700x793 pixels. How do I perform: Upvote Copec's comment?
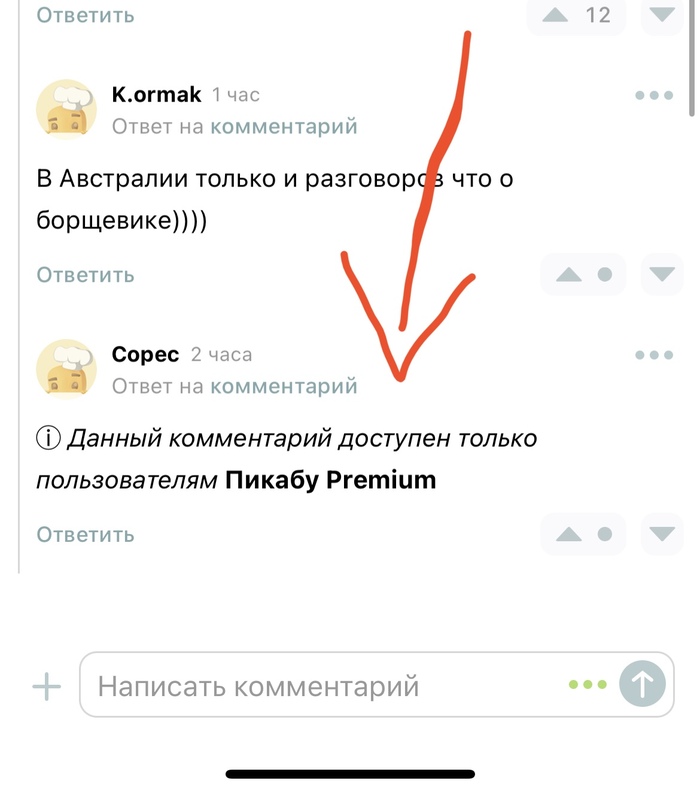pyautogui.click(x=568, y=535)
